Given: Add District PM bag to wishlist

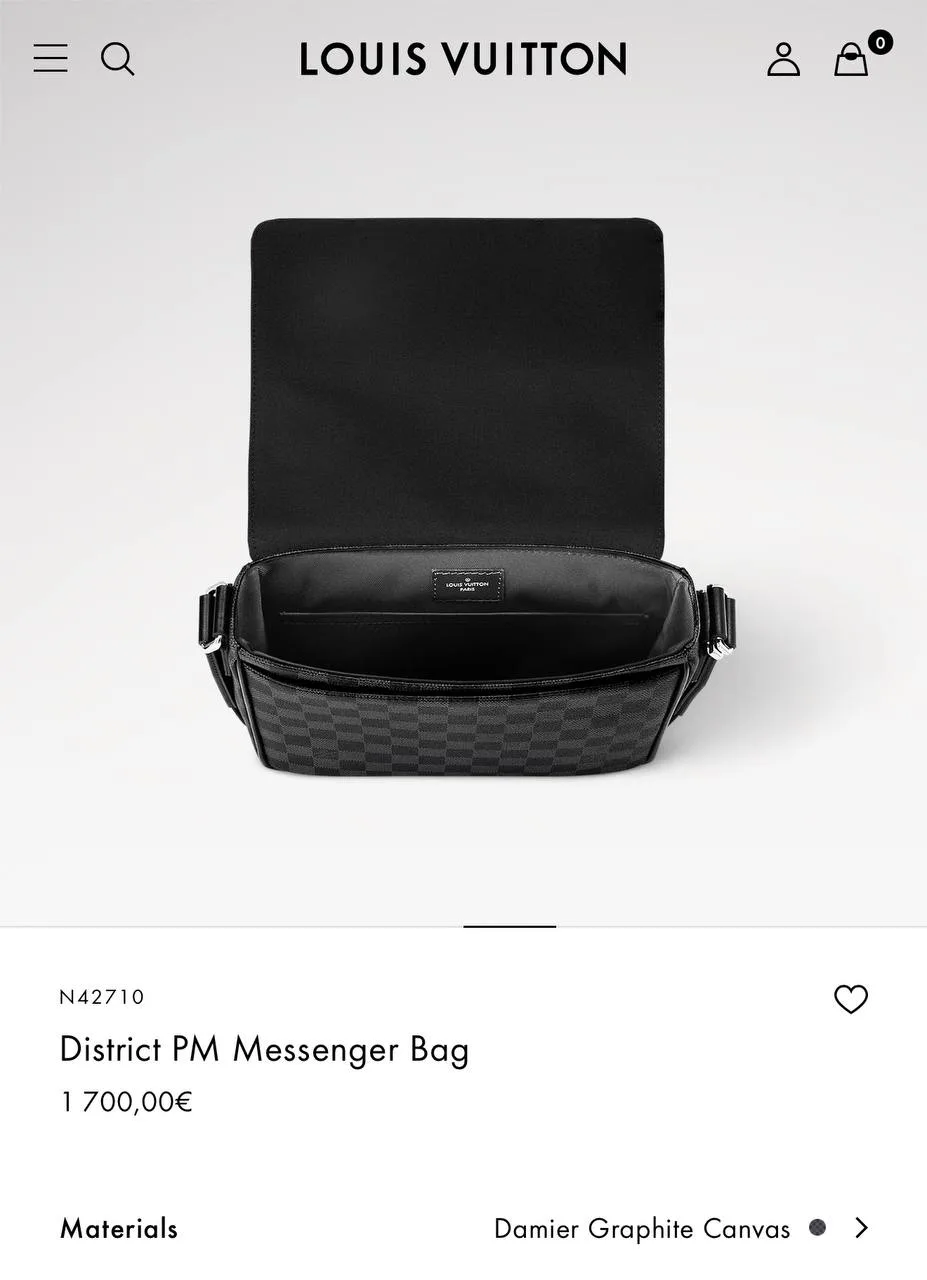Looking at the screenshot, I should coord(851,999).
